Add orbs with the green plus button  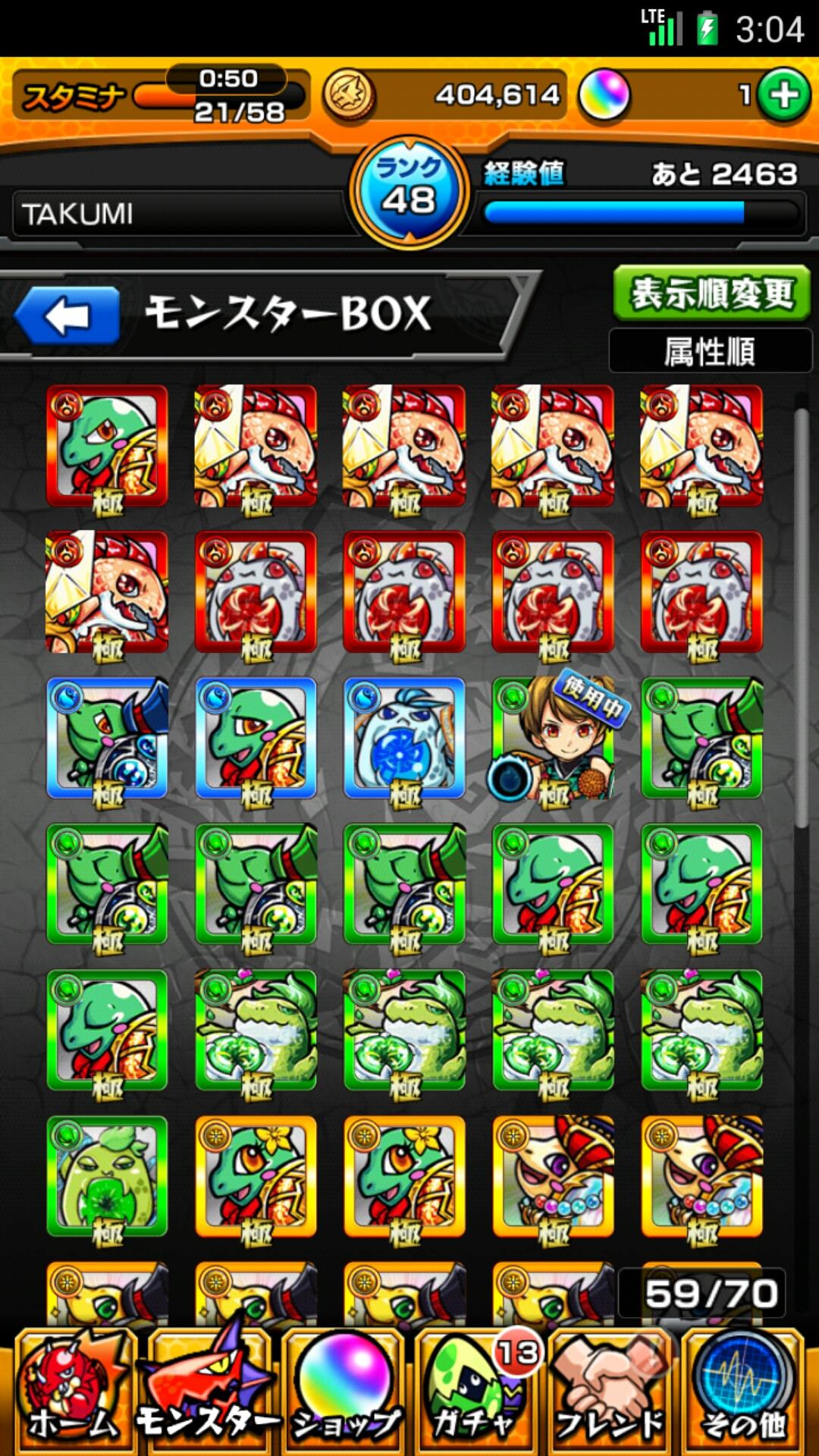coord(783,96)
